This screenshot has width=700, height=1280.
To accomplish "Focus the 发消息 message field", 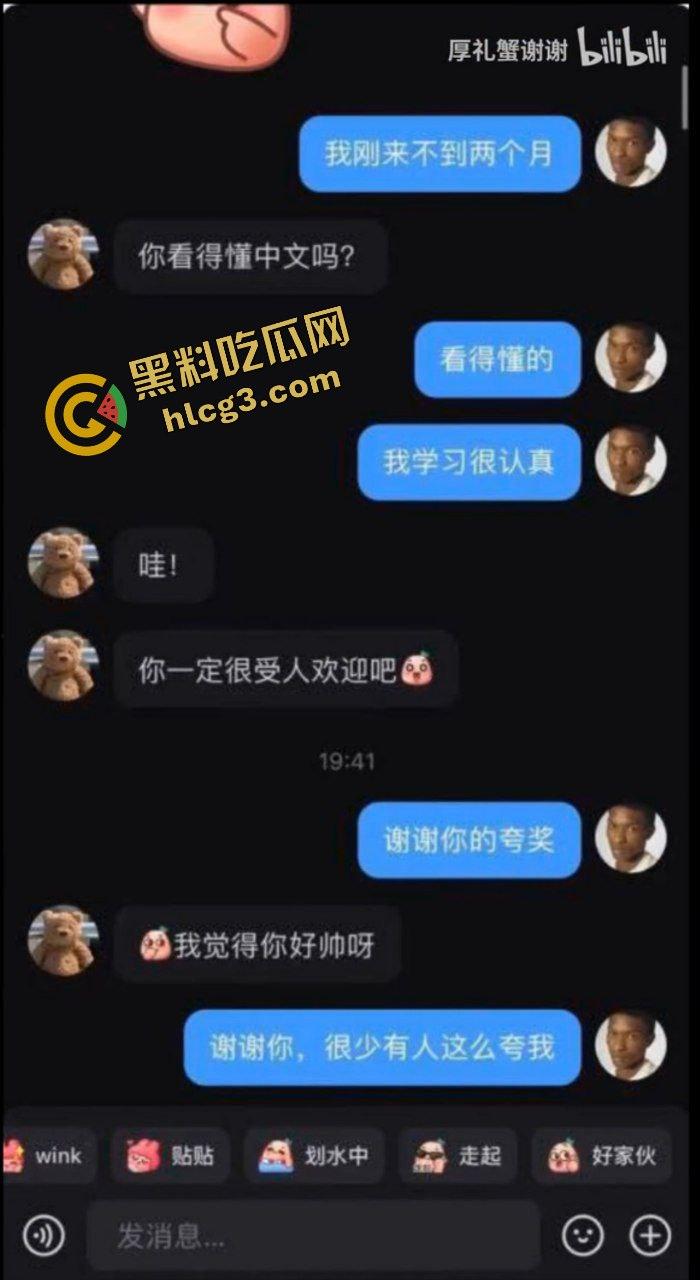I will pos(312,1236).
